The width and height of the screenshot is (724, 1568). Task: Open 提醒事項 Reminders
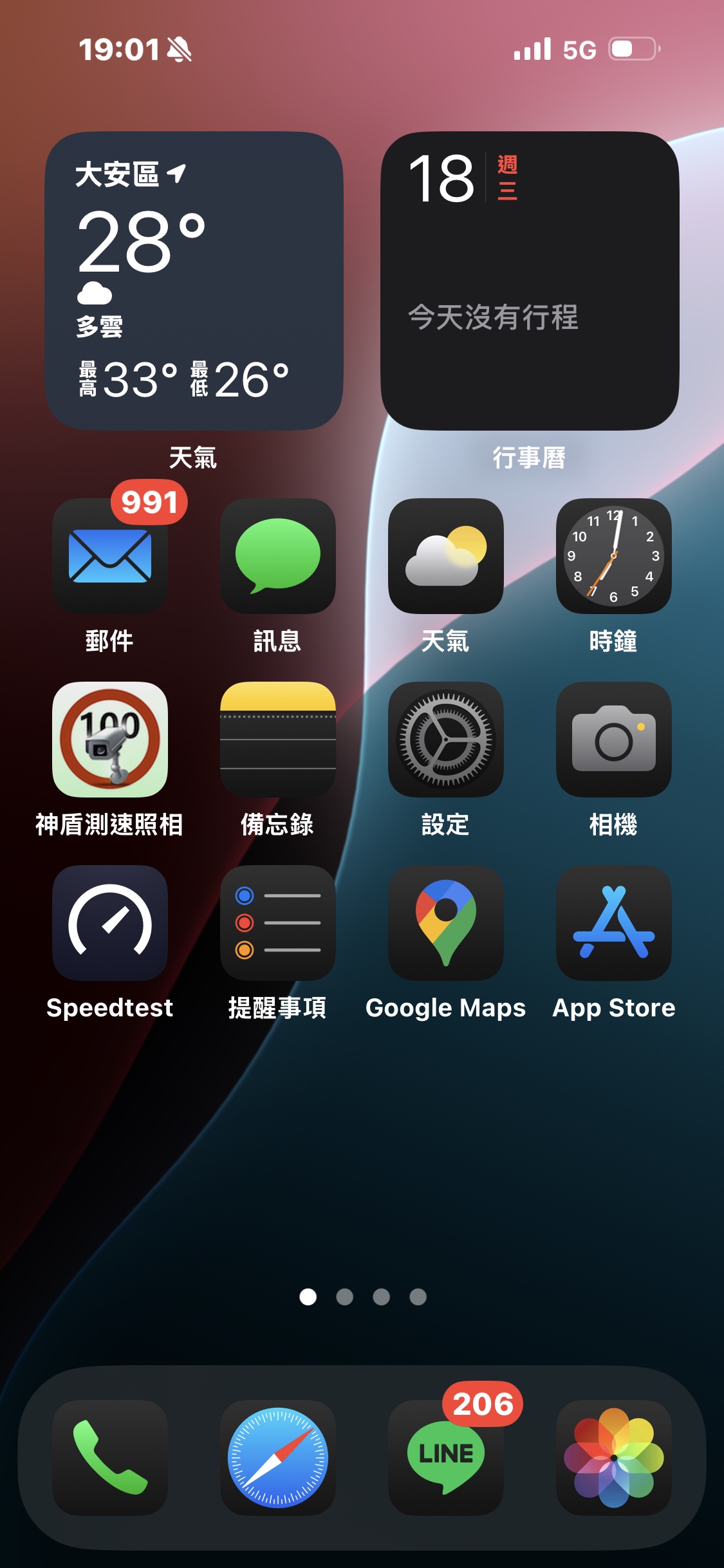[277, 923]
